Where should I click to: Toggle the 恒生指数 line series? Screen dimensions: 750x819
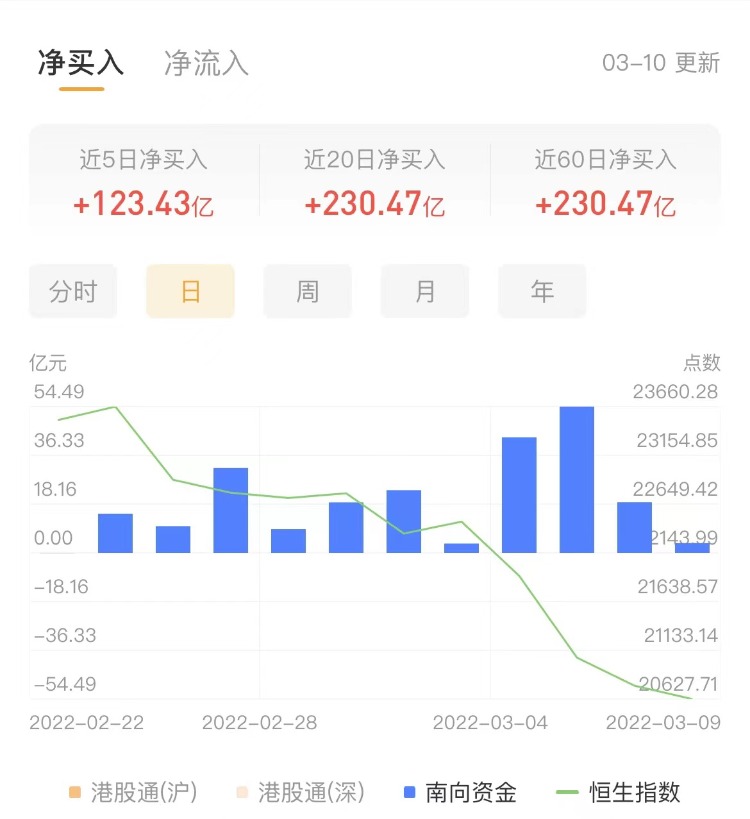618,793
